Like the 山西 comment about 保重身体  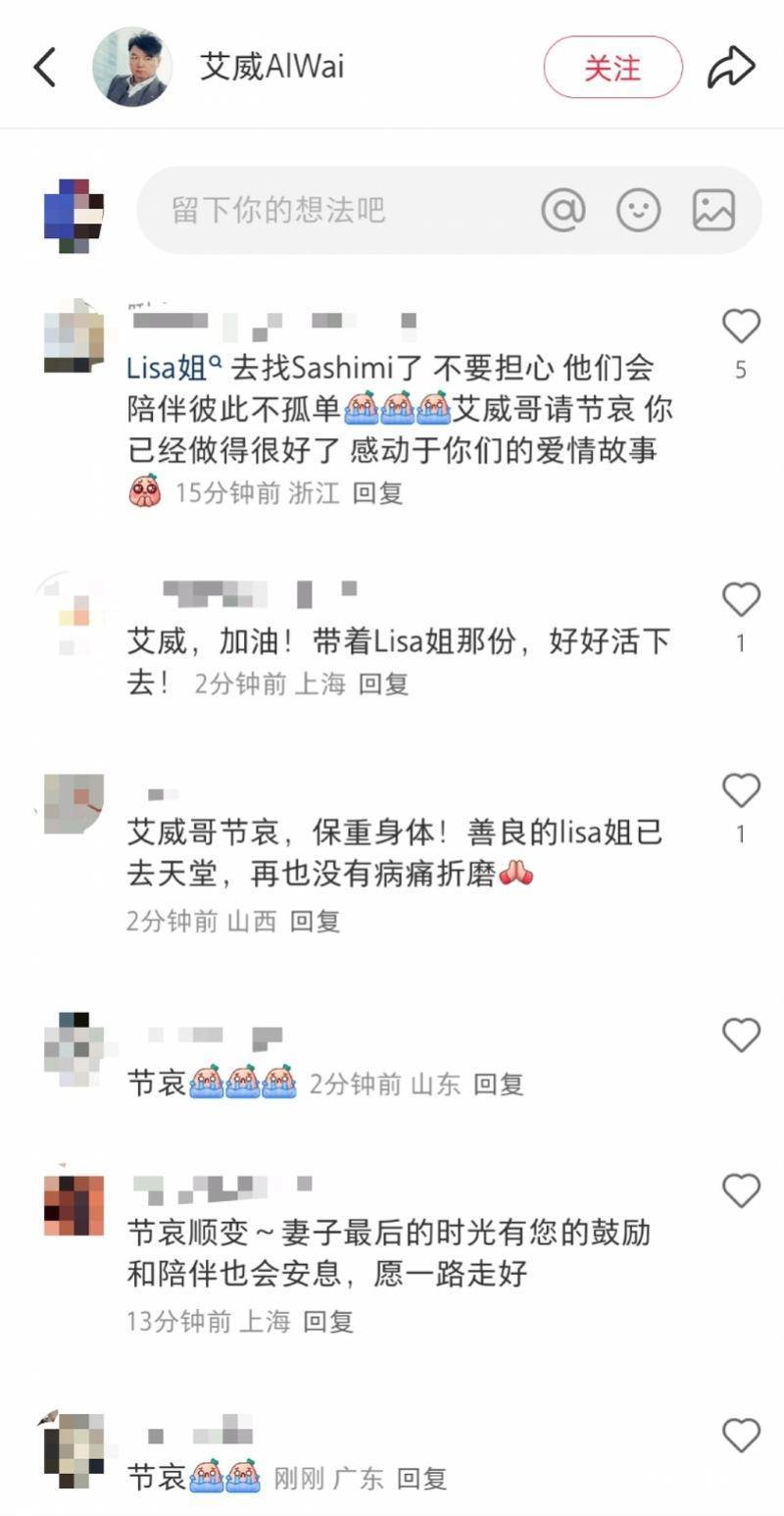(741, 790)
